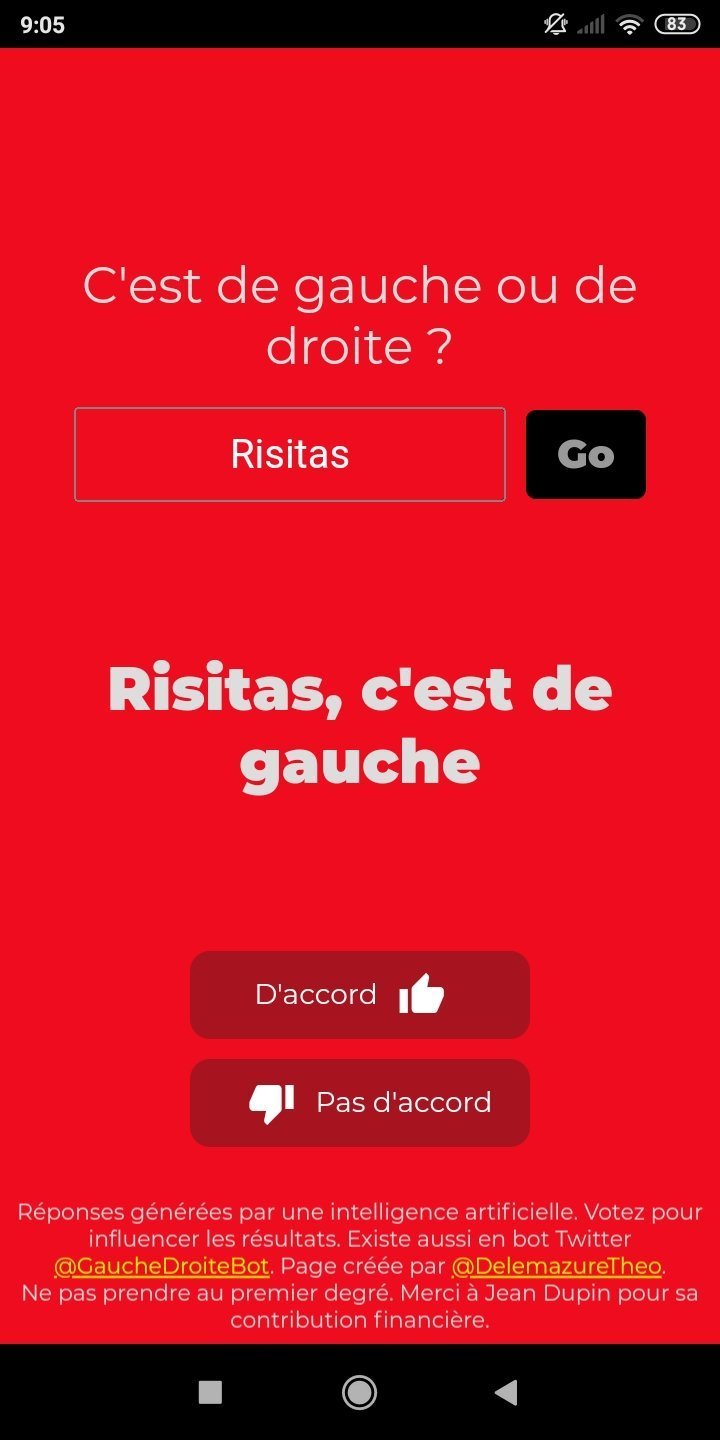
Task: Open the @GaucheDroiteBot Twitter link
Action: (x=162, y=1266)
